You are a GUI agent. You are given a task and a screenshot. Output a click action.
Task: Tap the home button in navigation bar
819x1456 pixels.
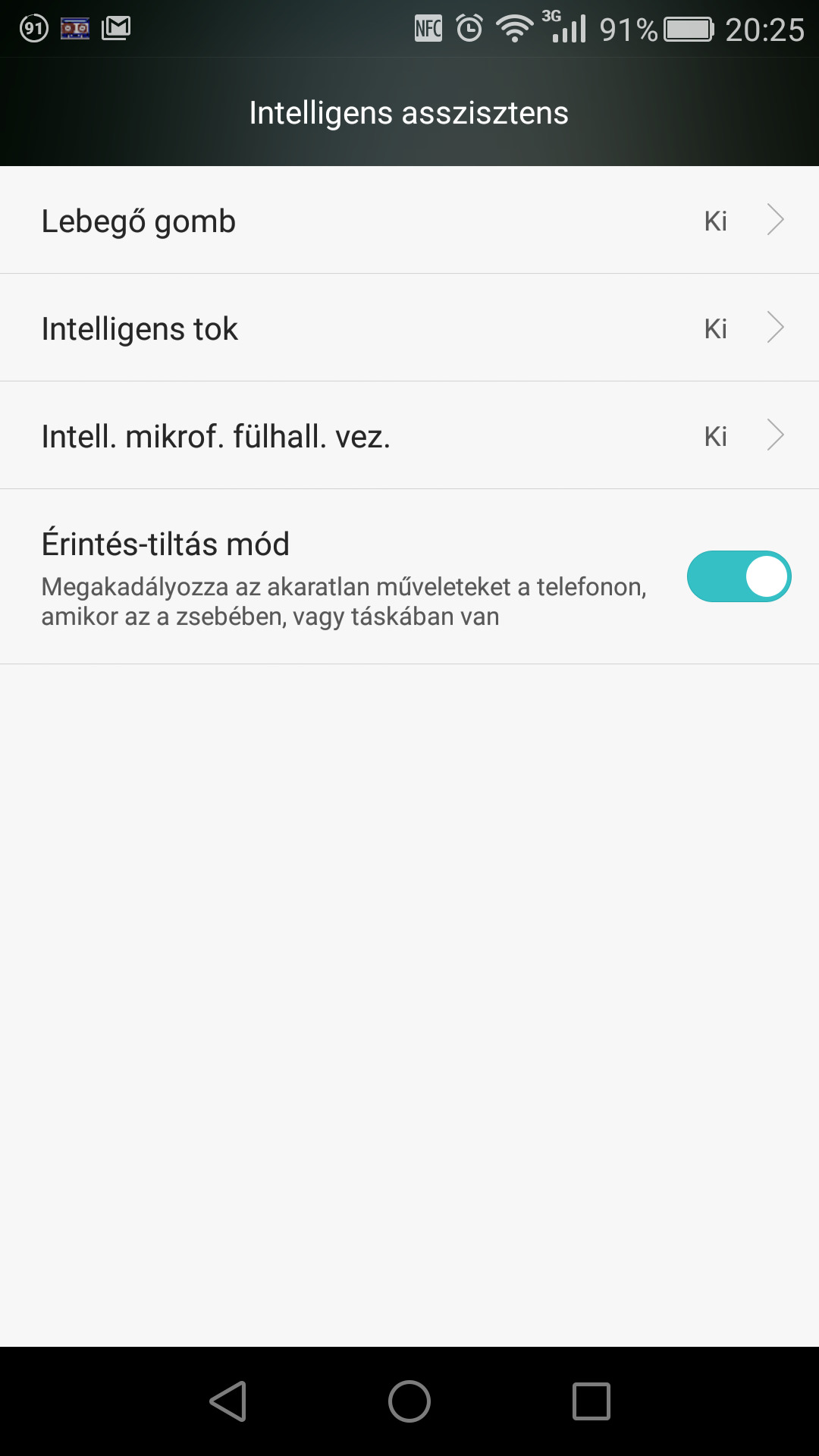click(x=409, y=1401)
